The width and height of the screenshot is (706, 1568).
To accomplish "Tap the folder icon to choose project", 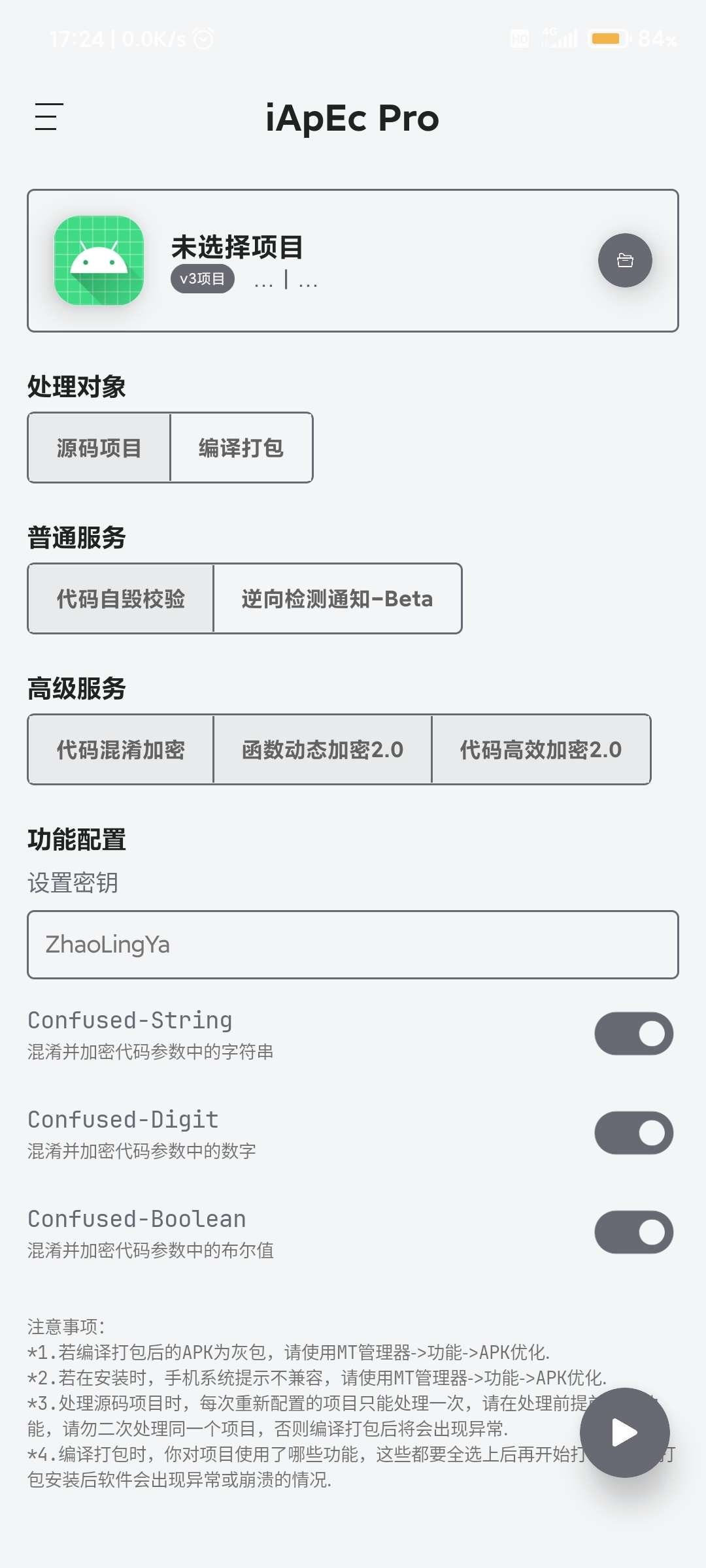I will [624, 260].
